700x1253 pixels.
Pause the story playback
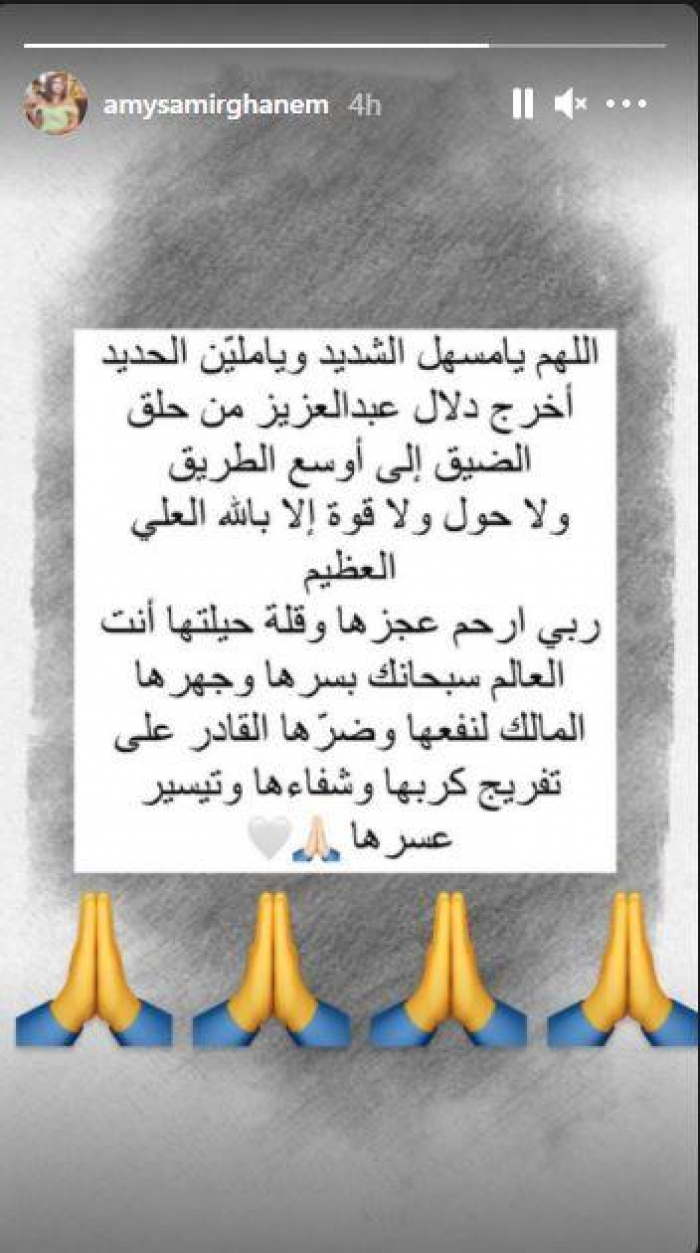pyautogui.click(x=522, y=104)
